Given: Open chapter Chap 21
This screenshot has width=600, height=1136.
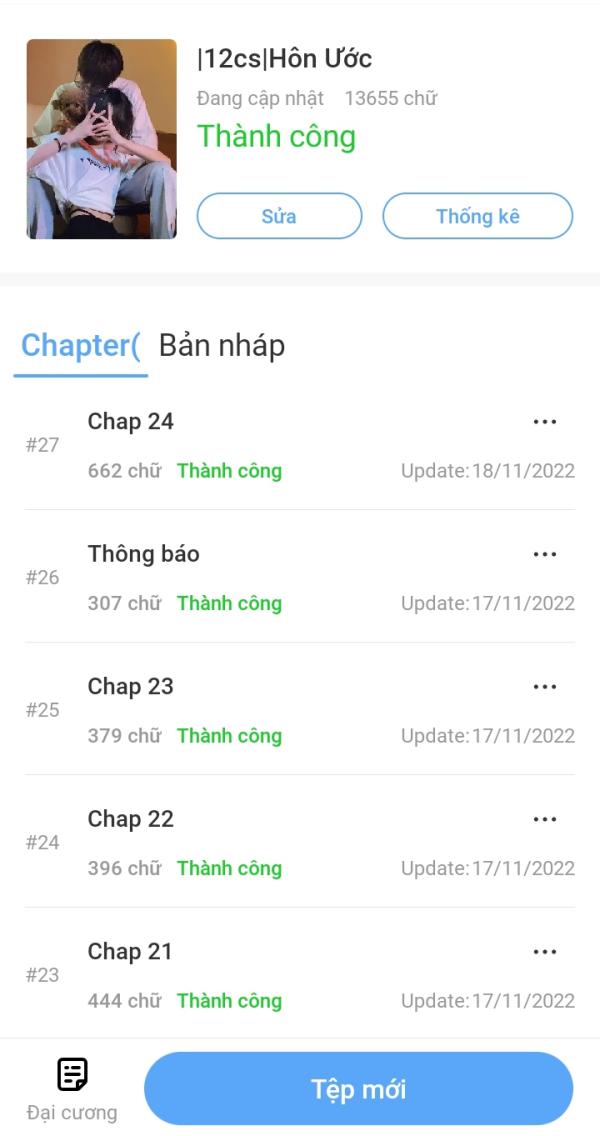Looking at the screenshot, I should click(131, 952).
